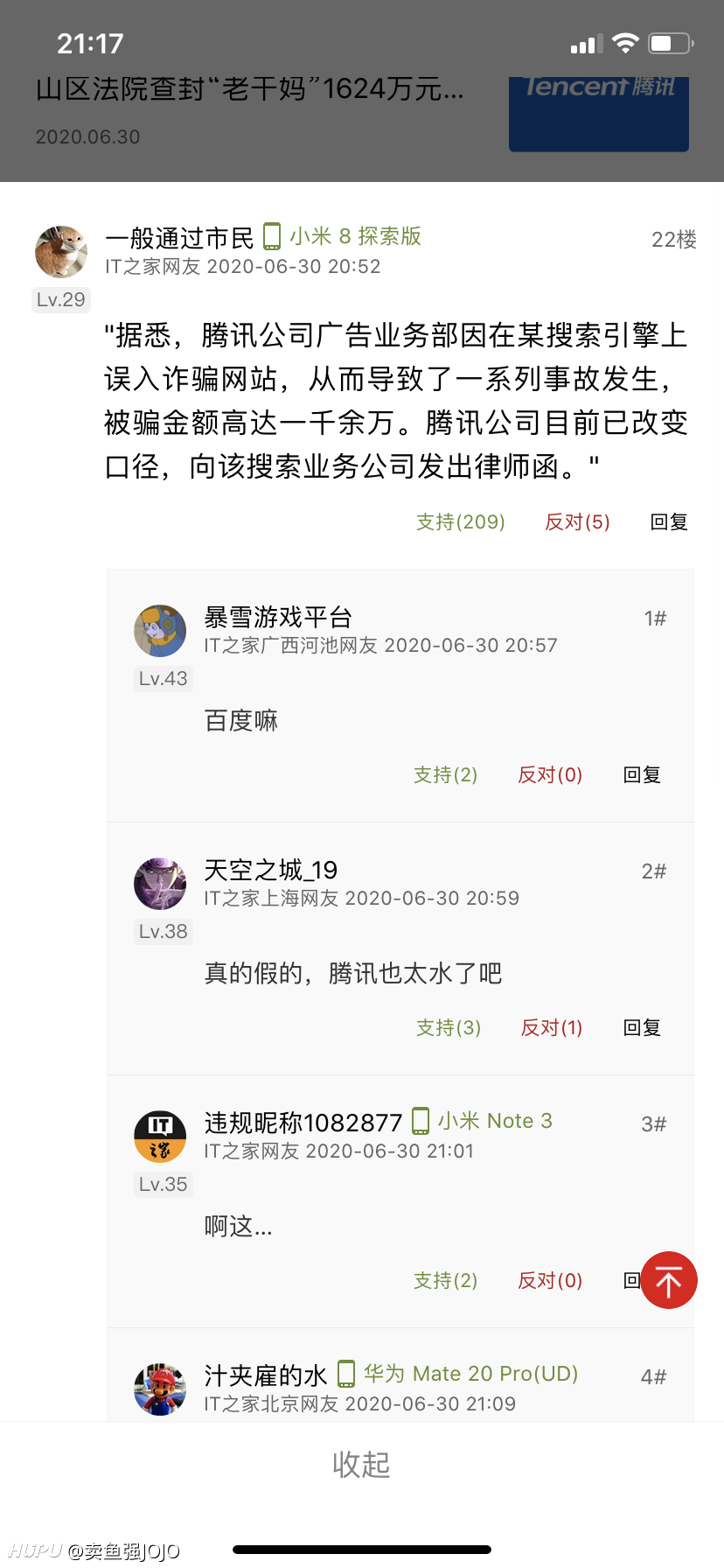
Task: Open the 老干妈 news article card
Action: (362, 114)
